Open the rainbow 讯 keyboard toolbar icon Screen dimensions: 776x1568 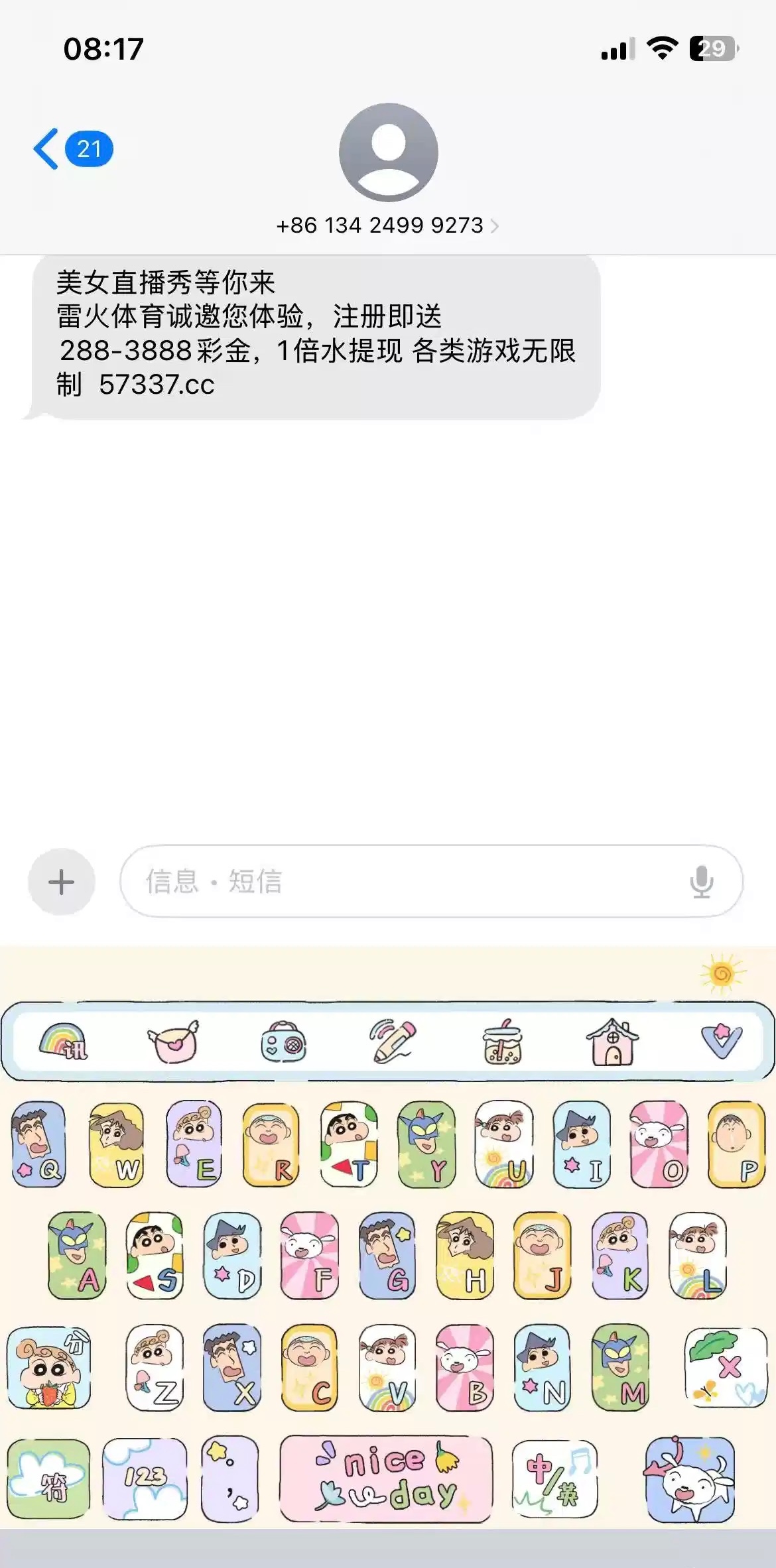point(63,1041)
